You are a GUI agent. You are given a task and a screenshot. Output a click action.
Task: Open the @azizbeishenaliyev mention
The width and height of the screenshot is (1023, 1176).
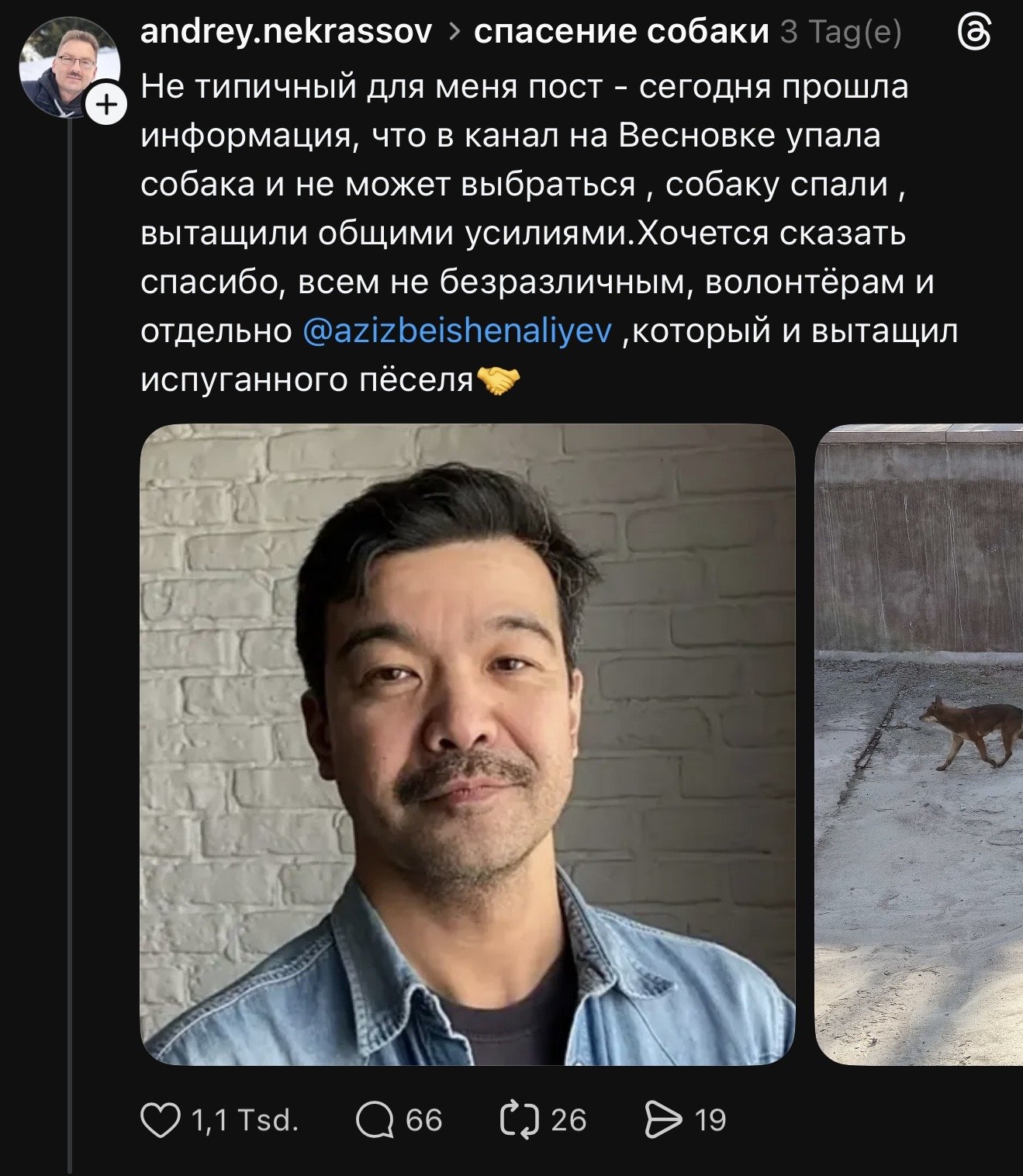click(x=458, y=331)
